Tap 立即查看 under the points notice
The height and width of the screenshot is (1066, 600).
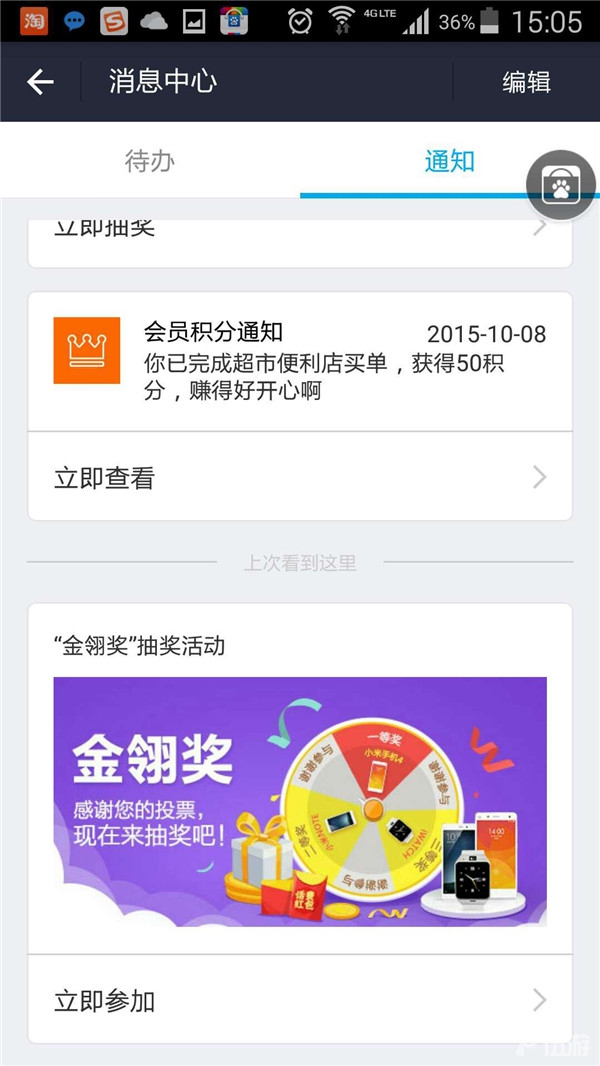[300, 478]
